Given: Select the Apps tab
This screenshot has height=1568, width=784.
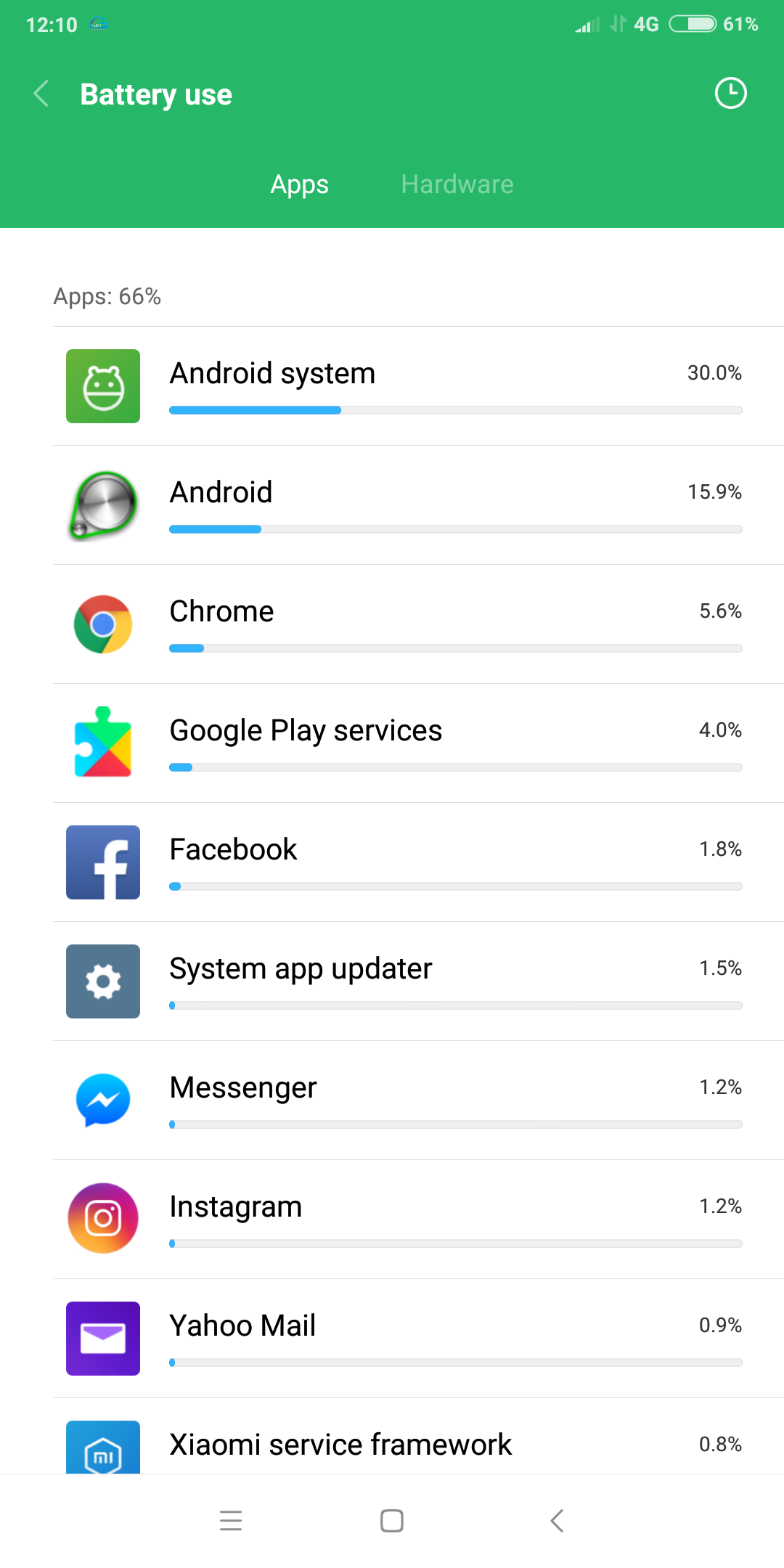Looking at the screenshot, I should (x=299, y=184).
